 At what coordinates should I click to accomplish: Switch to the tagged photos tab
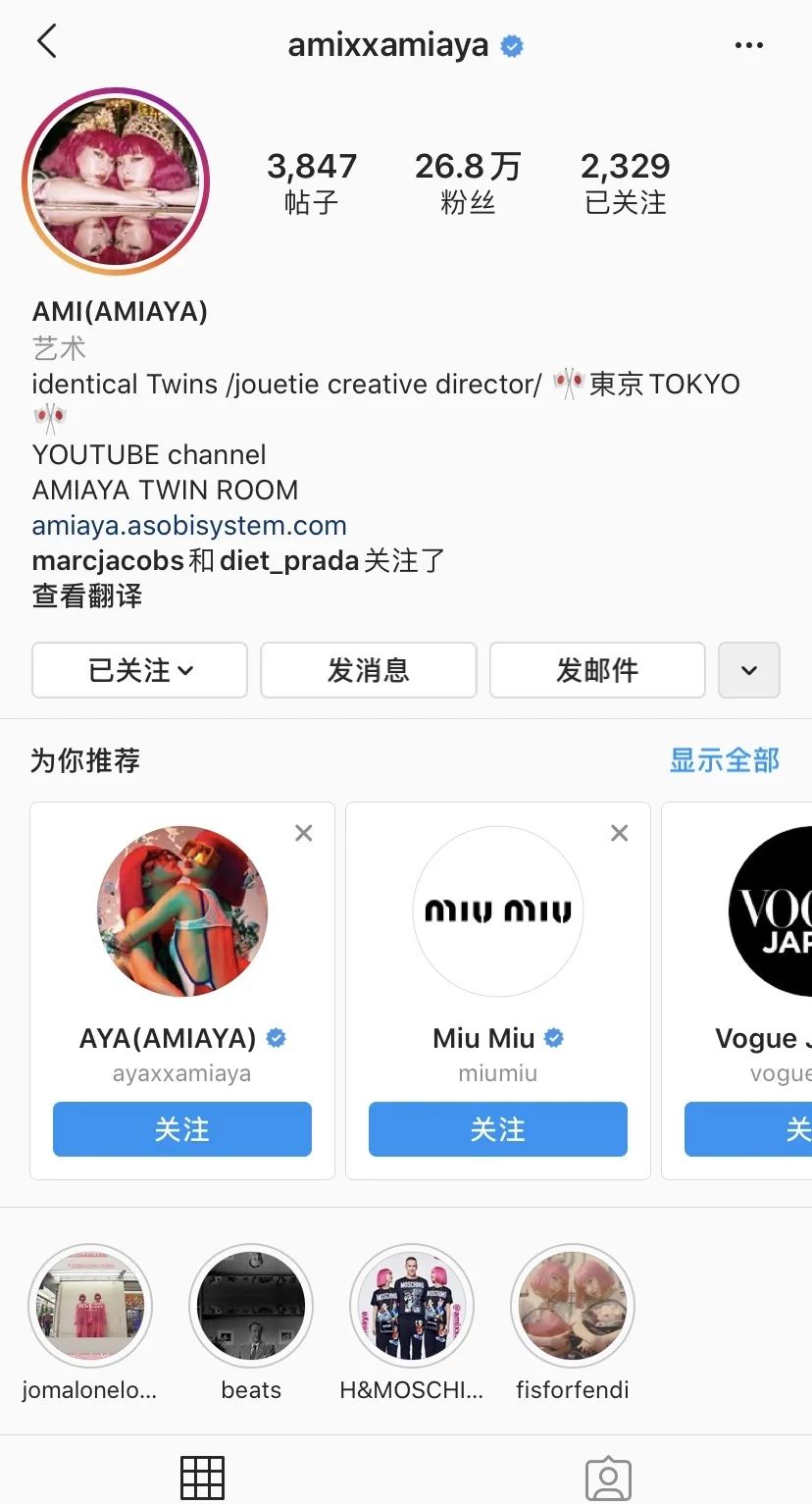(608, 1478)
